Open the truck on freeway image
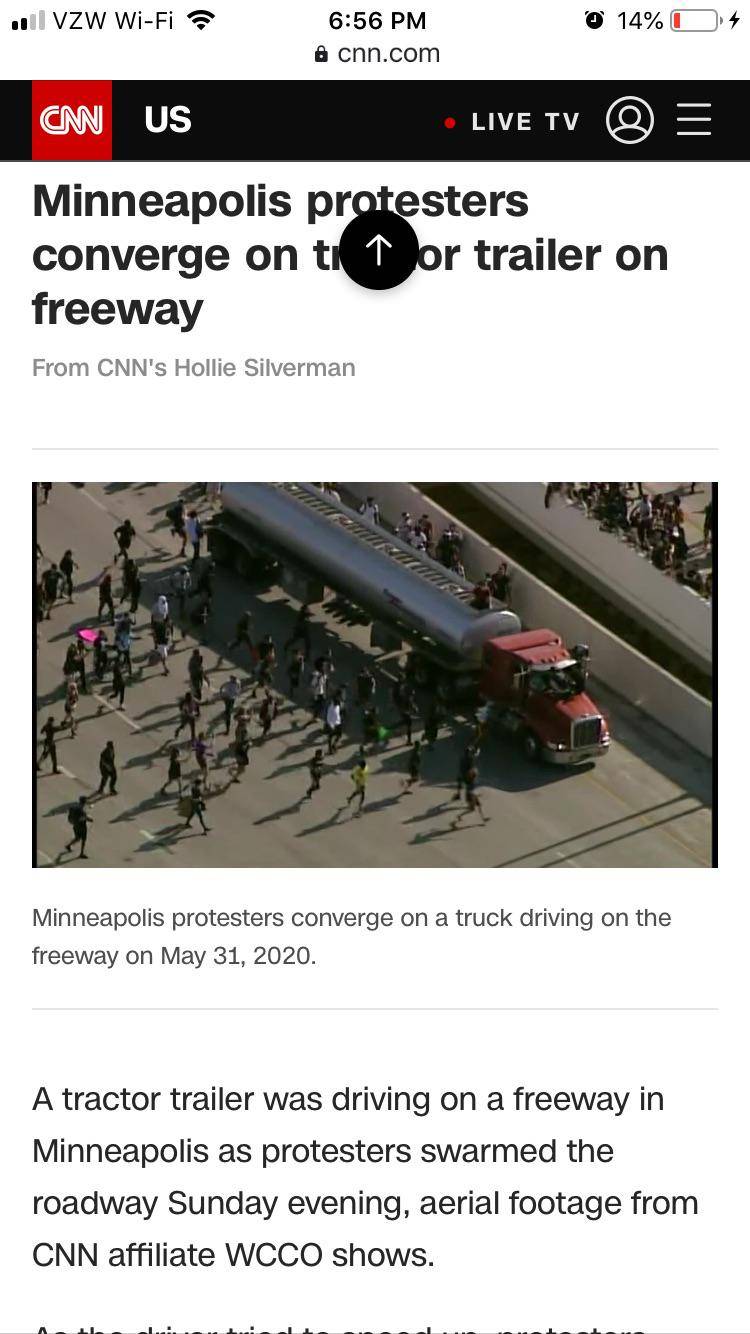Screen dimensions: 750x1334 [375, 674]
